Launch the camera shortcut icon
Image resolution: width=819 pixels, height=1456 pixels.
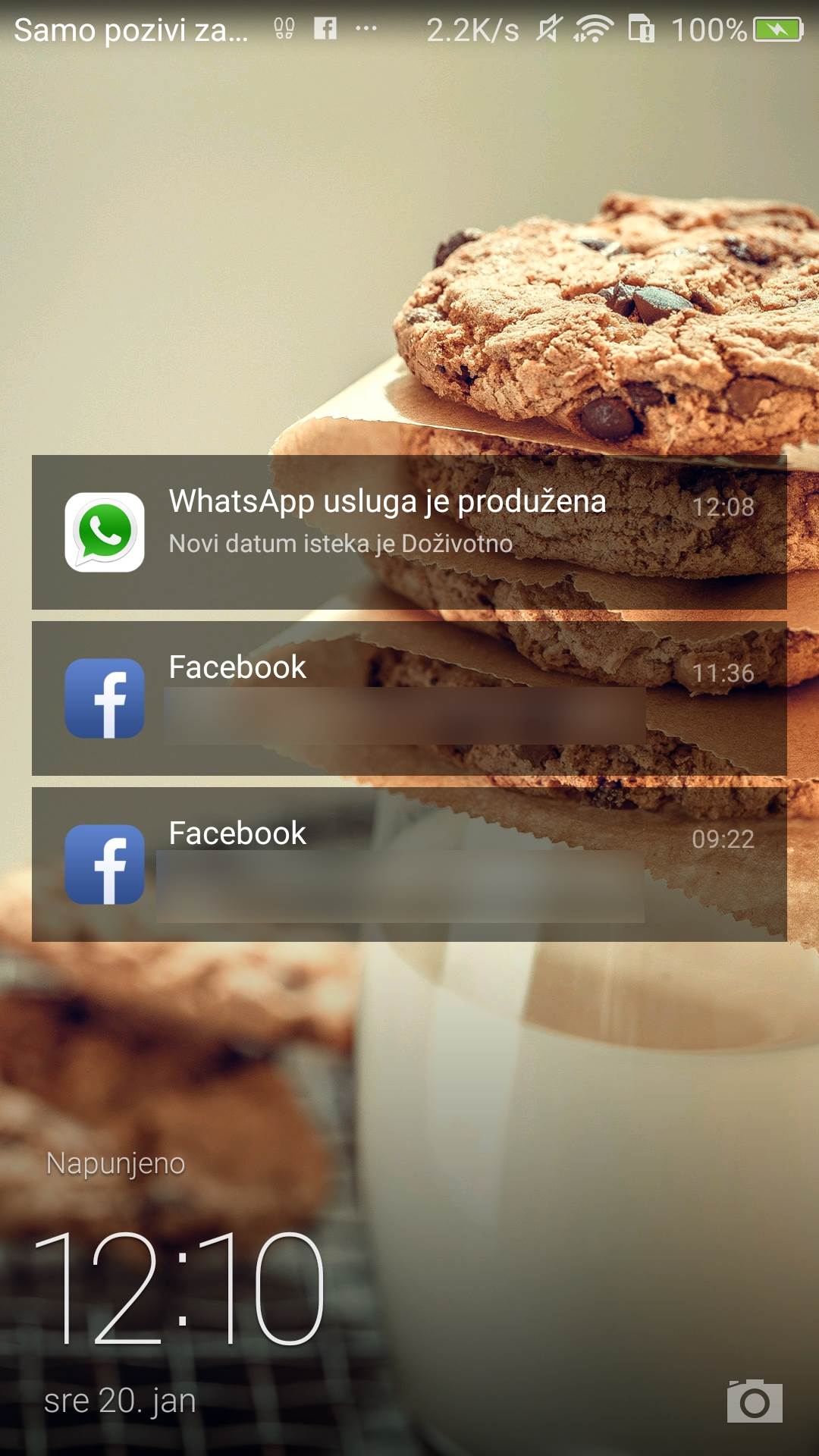(754, 1401)
